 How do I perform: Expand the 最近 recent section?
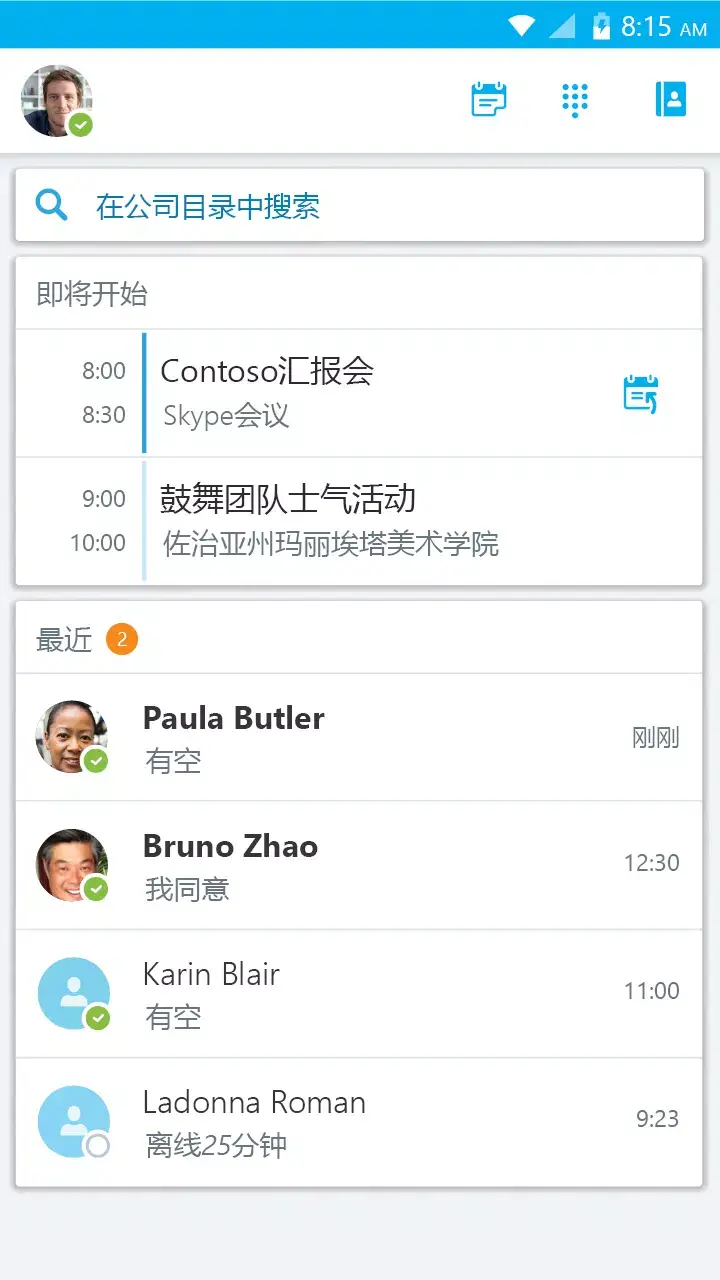click(63, 640)
